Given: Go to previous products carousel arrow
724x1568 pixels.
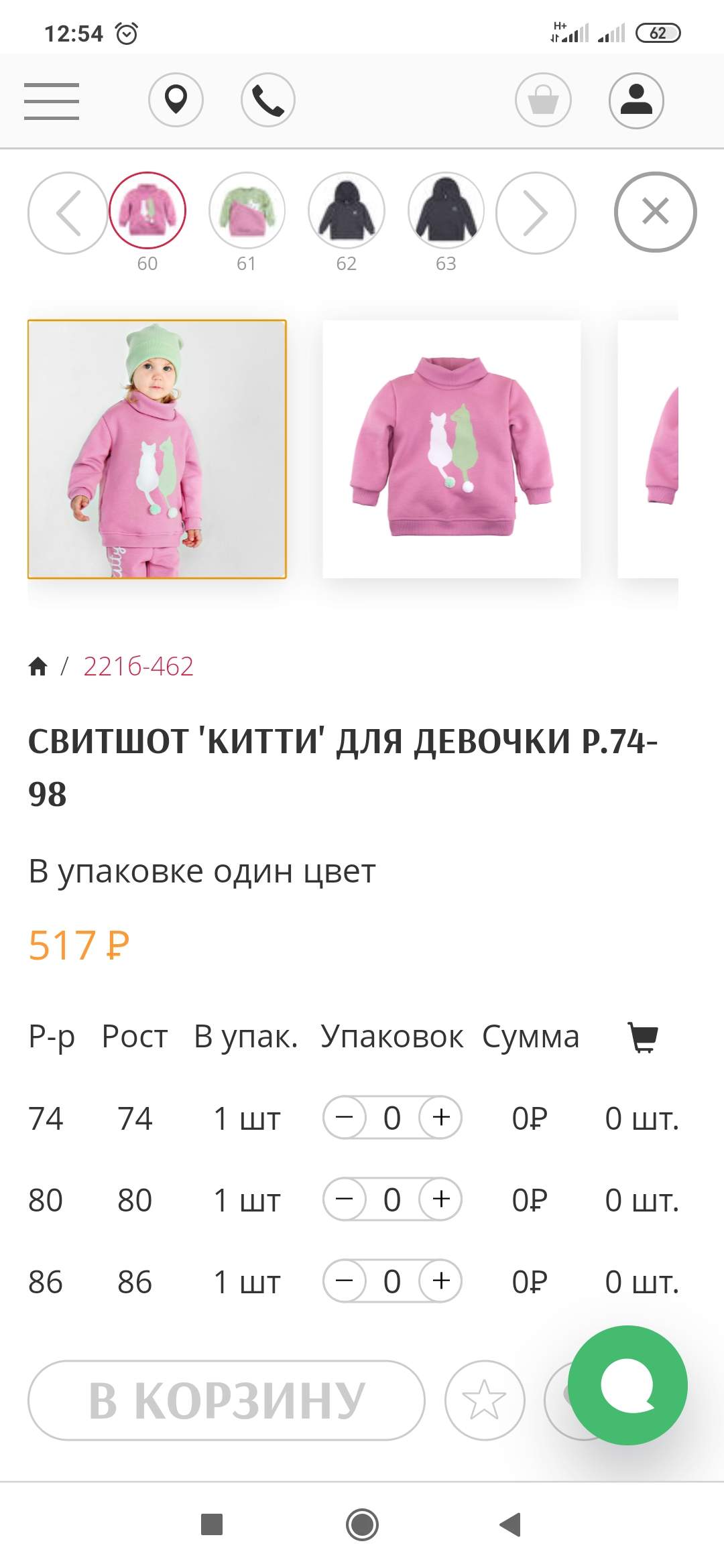Looking at the screenshot, I should 68,213.
